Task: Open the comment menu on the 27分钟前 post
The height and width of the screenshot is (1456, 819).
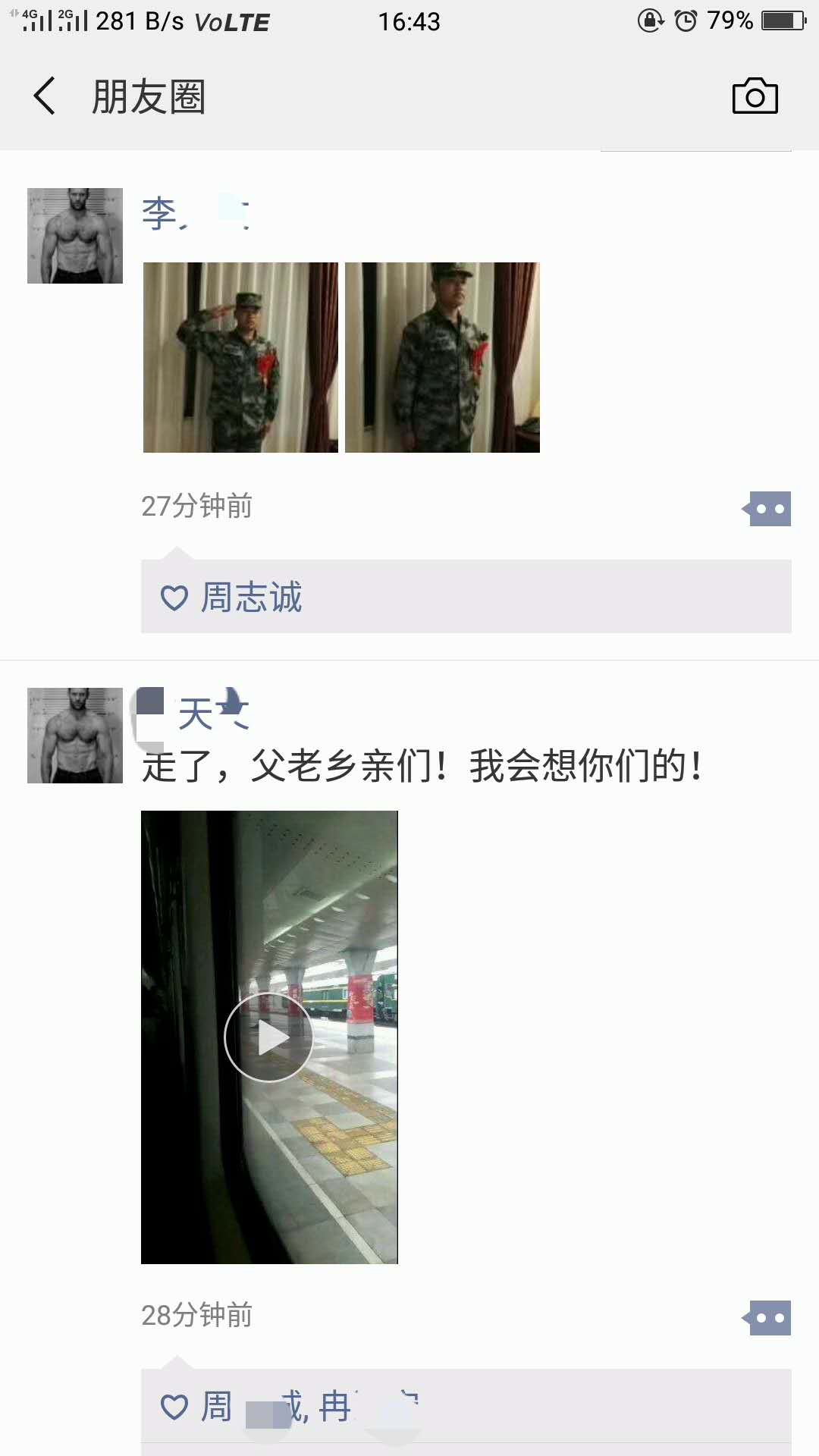Action: [x=769, y=509]
